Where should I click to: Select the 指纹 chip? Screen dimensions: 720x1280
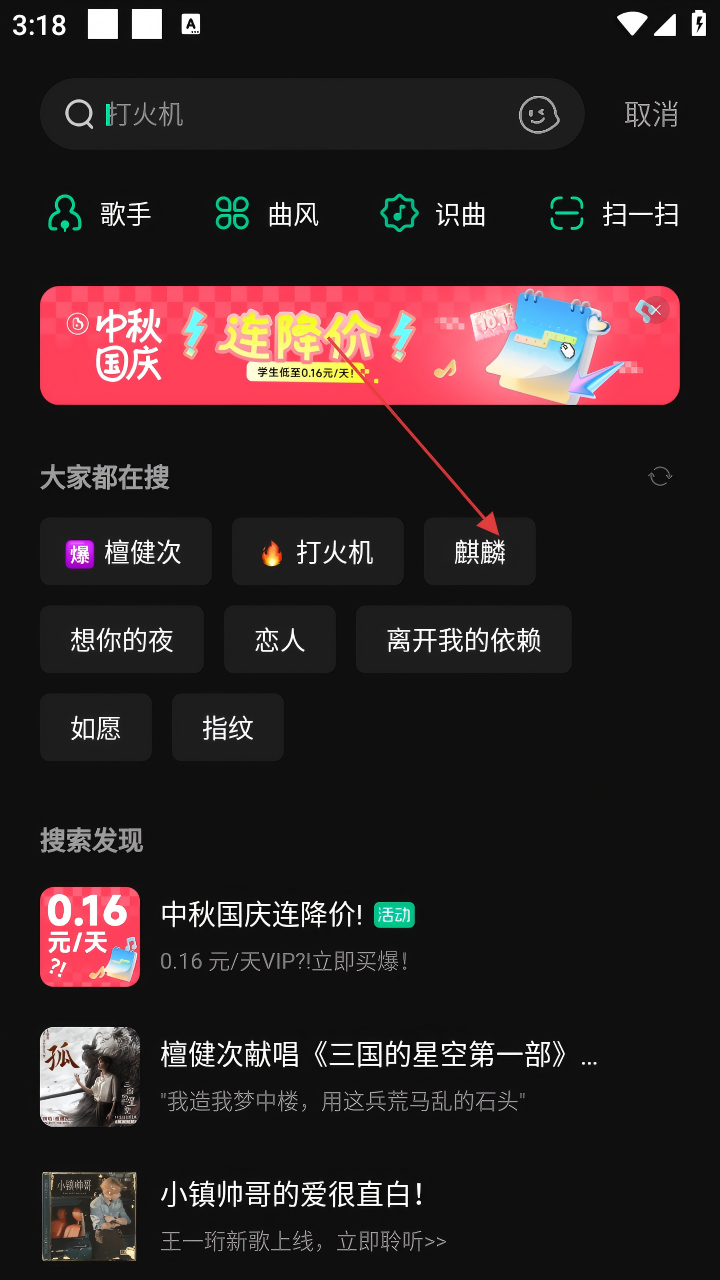(228, 728)
